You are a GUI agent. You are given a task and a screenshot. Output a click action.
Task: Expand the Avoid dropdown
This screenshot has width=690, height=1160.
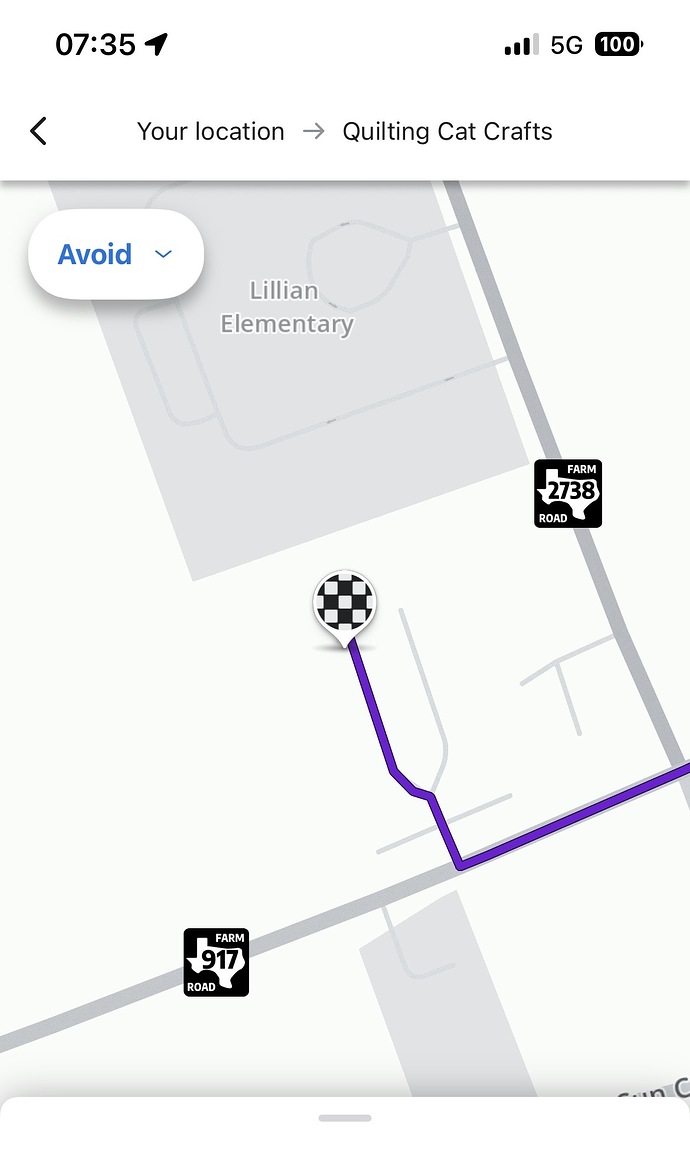click(116, 254)
